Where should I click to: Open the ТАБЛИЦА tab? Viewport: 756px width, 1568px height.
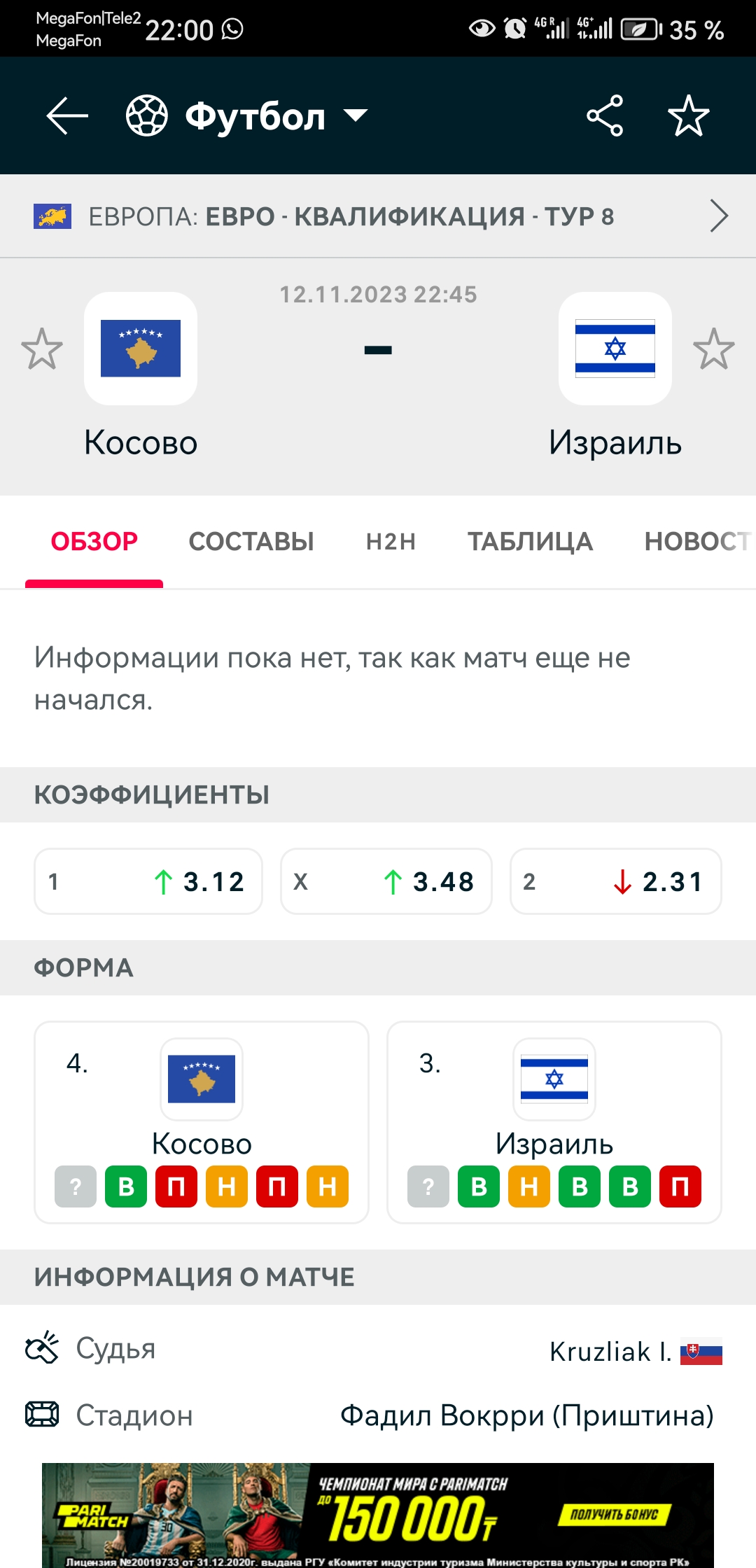tap(531, 542)
